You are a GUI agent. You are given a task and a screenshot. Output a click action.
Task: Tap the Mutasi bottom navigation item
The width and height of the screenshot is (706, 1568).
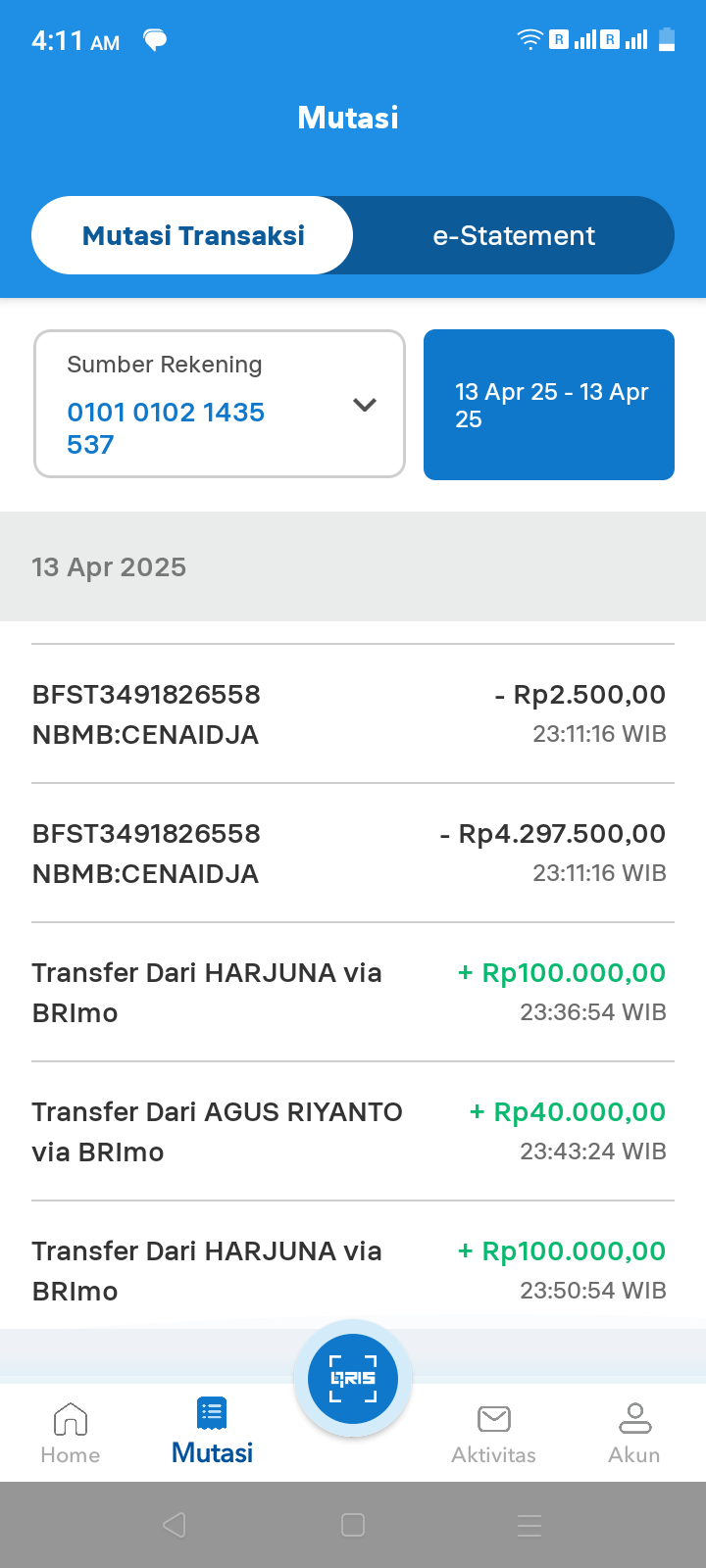(212, 1433)
